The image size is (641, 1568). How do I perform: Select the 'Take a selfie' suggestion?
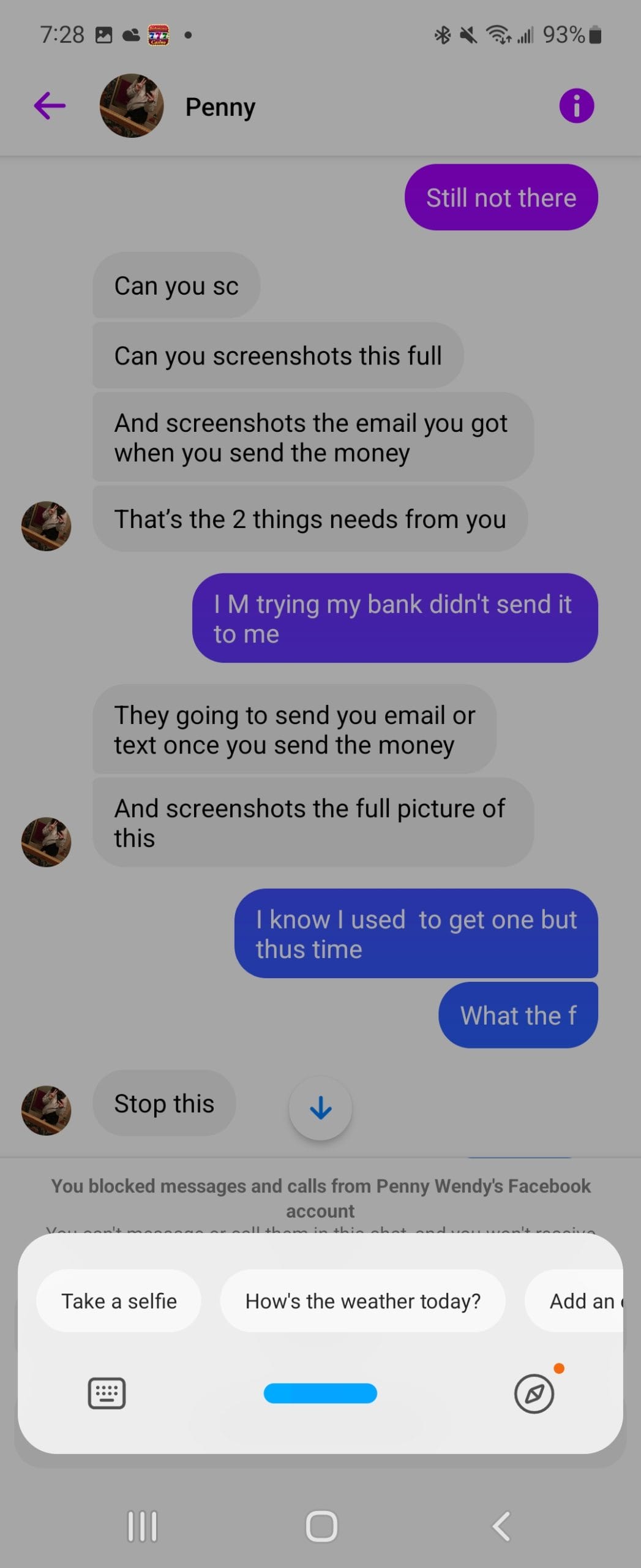[x=119, y=1301]
